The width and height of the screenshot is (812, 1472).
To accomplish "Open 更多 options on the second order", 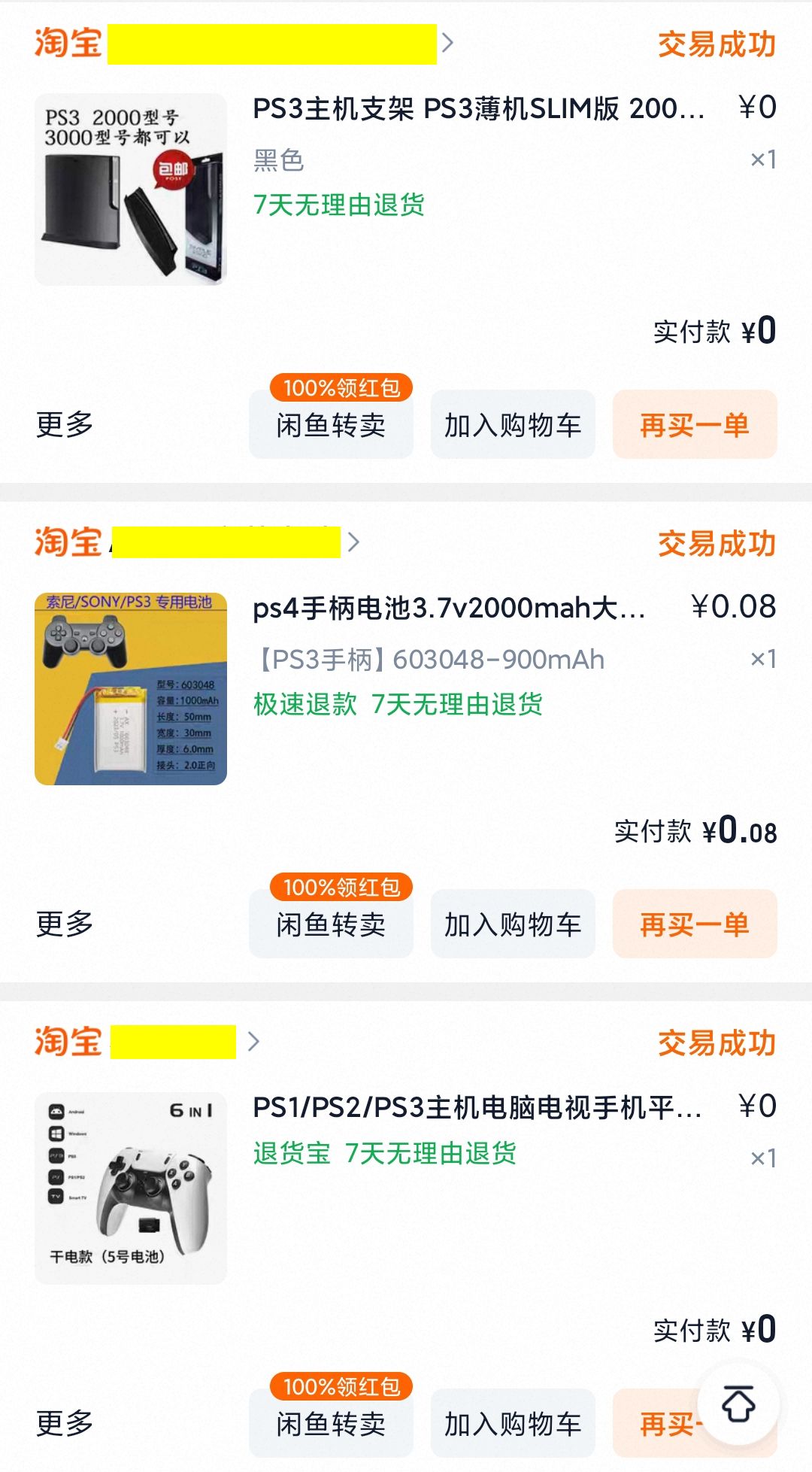I will tap(65, 924).
